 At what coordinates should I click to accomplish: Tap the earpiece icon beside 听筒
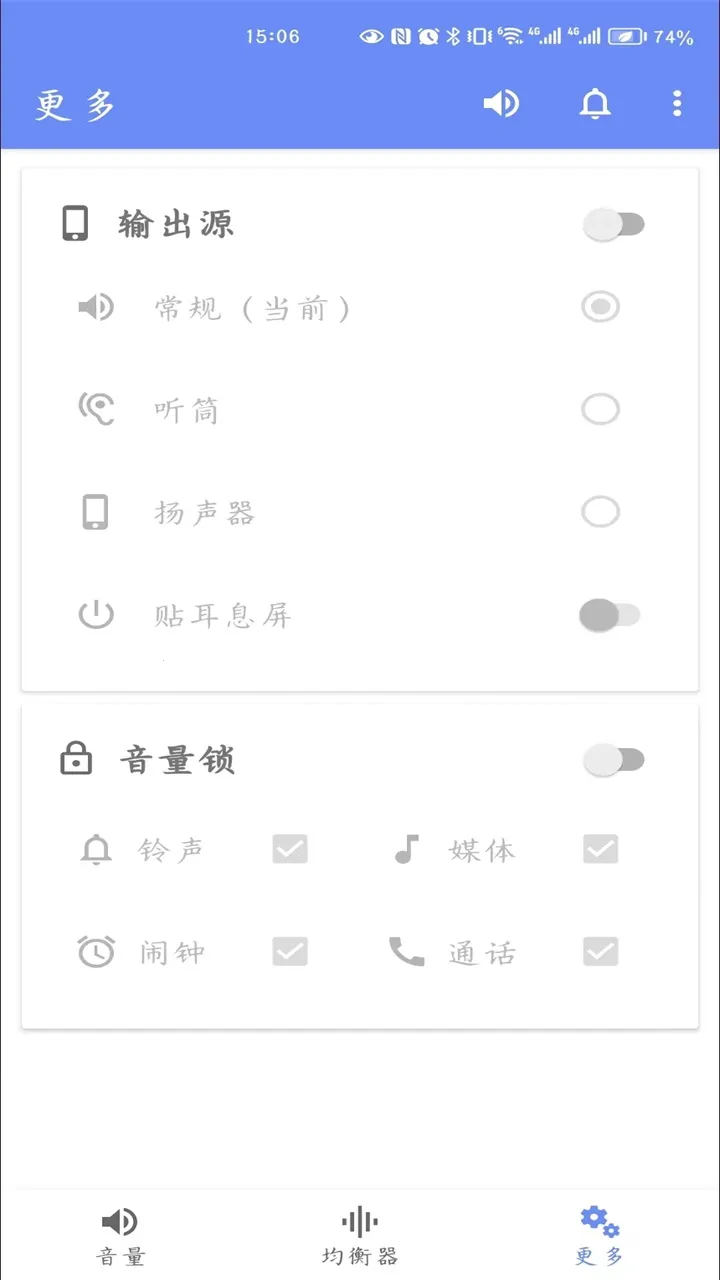96,409
